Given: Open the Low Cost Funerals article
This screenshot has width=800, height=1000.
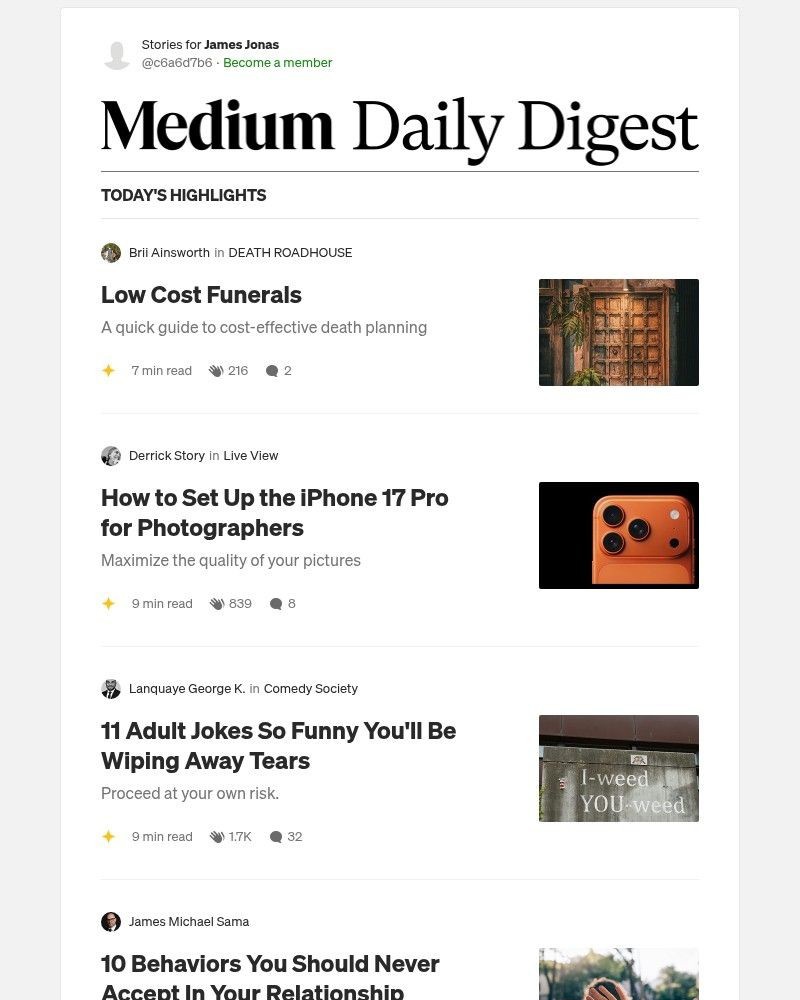Looking at the screenshot, I should pyautogui.click(x=201, y=295).
